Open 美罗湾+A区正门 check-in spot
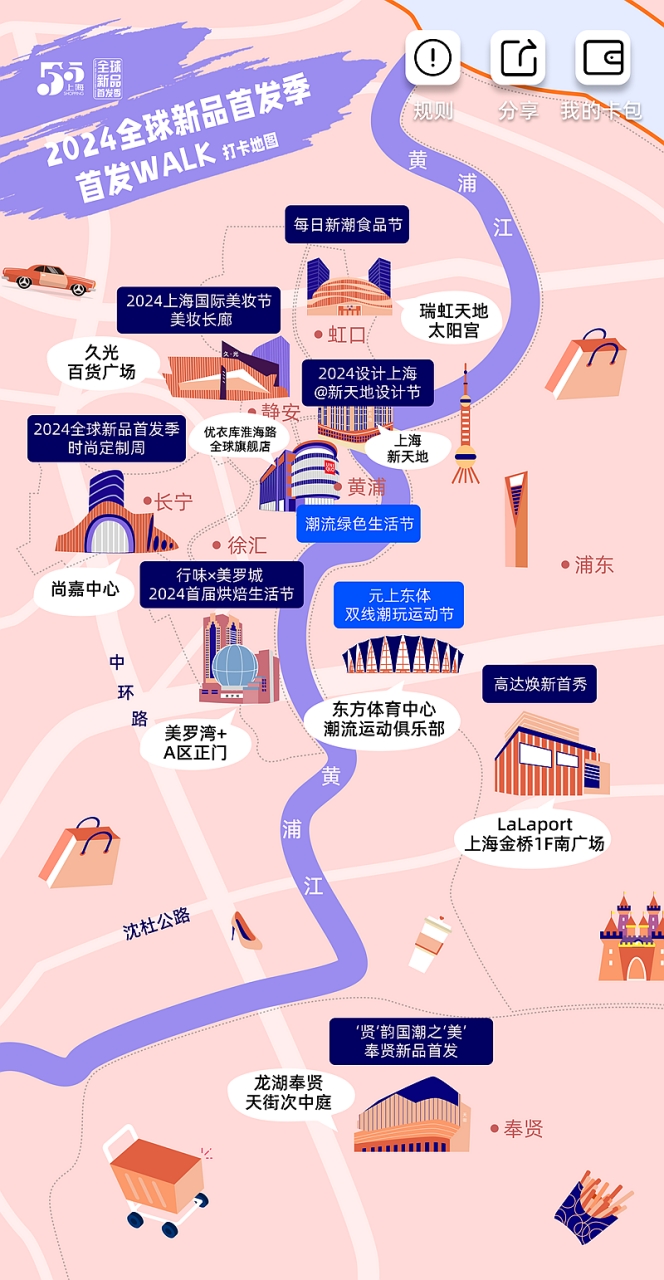Viewport: 664px width, 1280px height. pyautogui.click(x=196, y=742)
